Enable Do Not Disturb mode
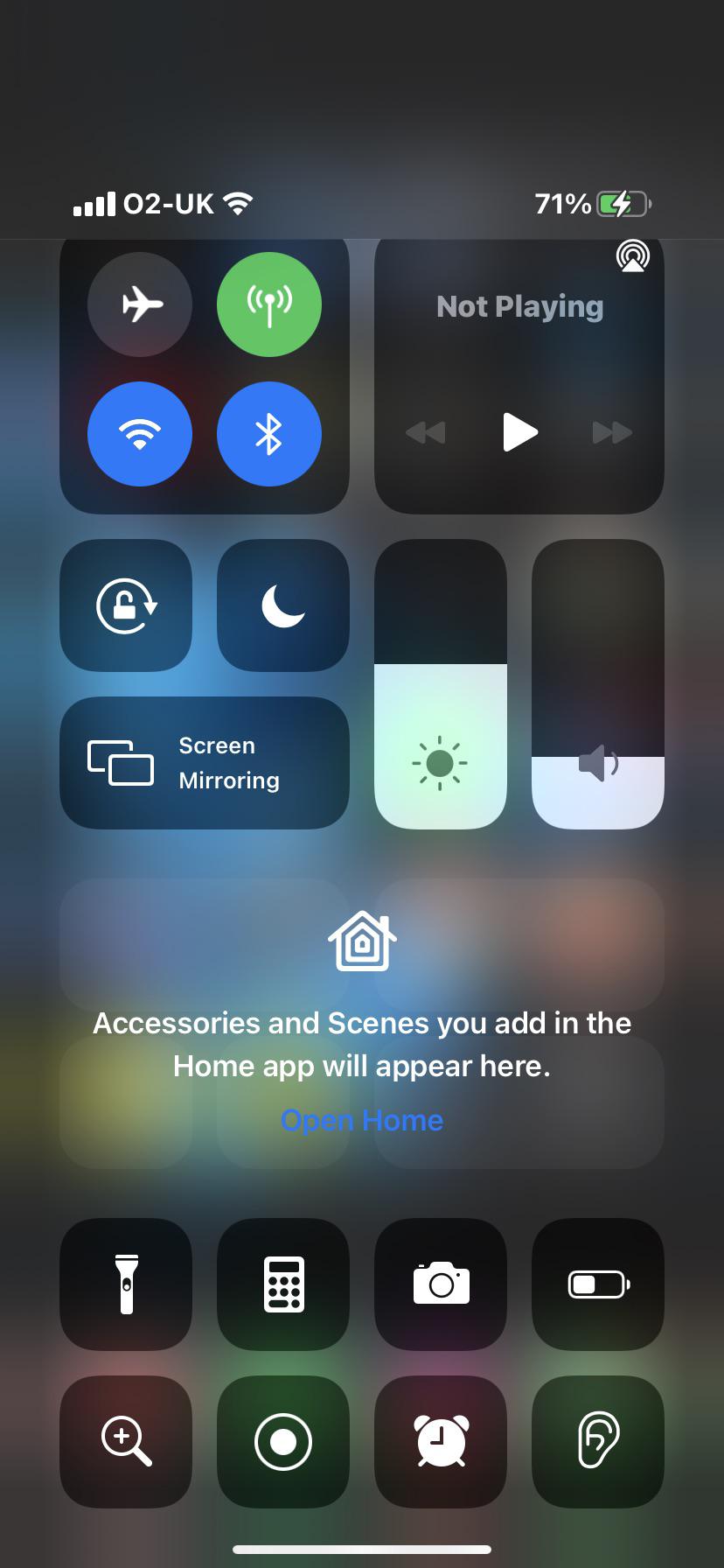724x1568 pixels. click(x=282, y=605)
